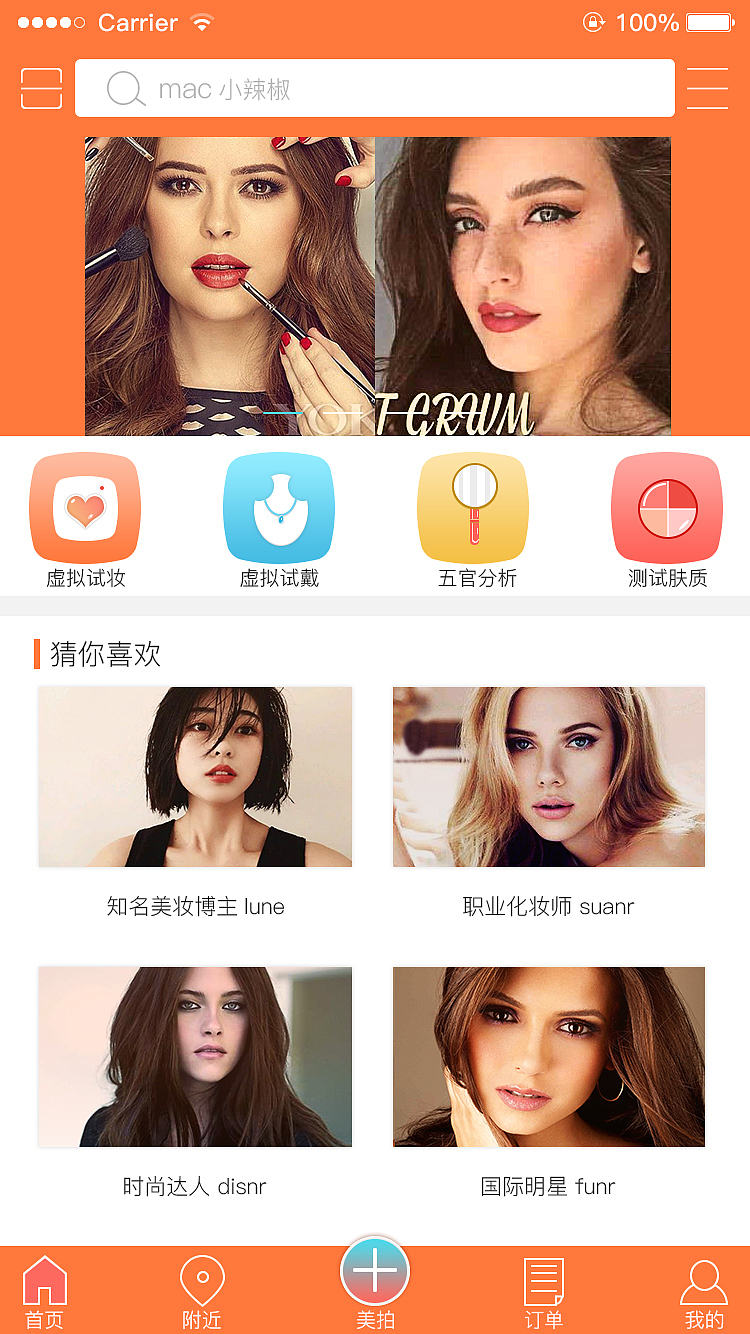
Task: Open the search box reading mac 小辣椒
Action: pyautogui.click(x=375, y=89)
